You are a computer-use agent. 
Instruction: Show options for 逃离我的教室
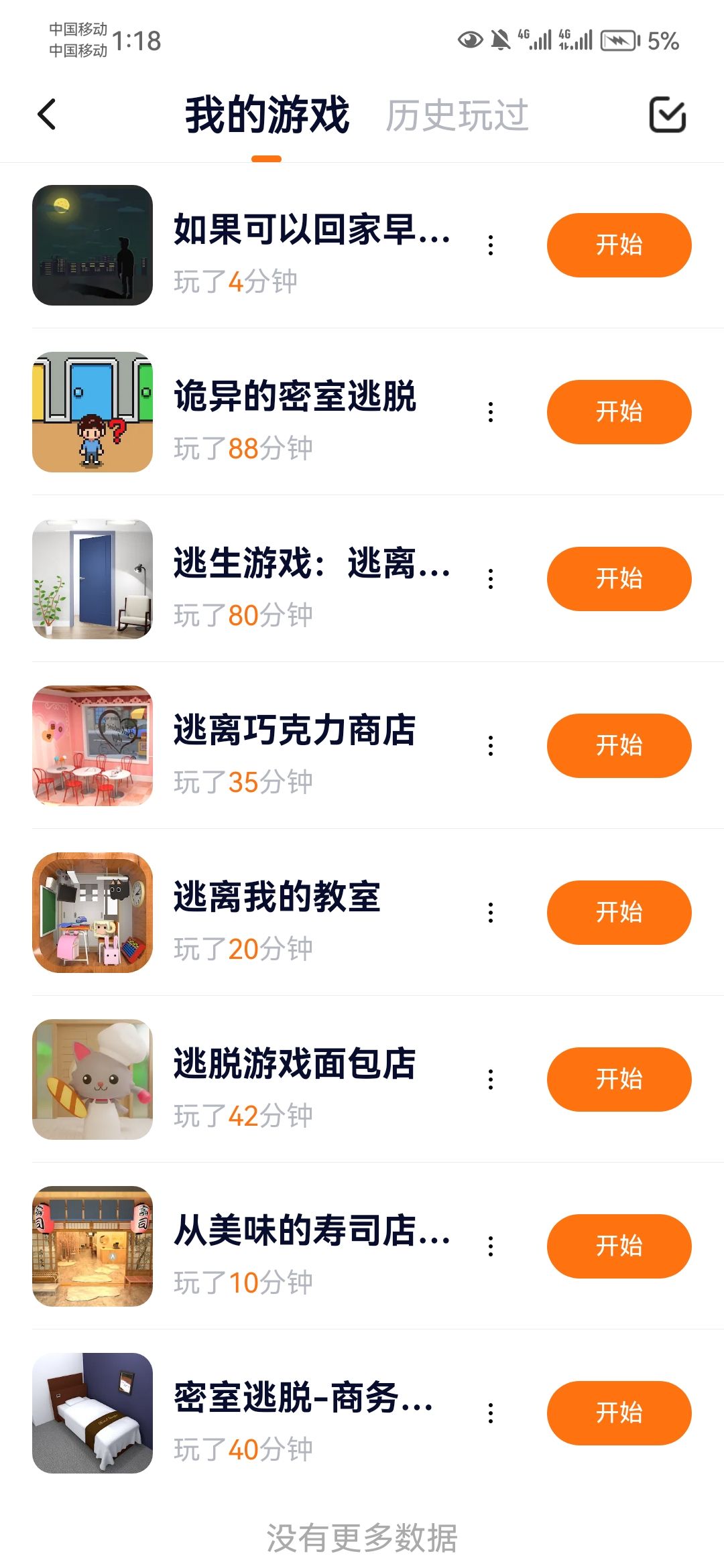(x=491, y=913)
